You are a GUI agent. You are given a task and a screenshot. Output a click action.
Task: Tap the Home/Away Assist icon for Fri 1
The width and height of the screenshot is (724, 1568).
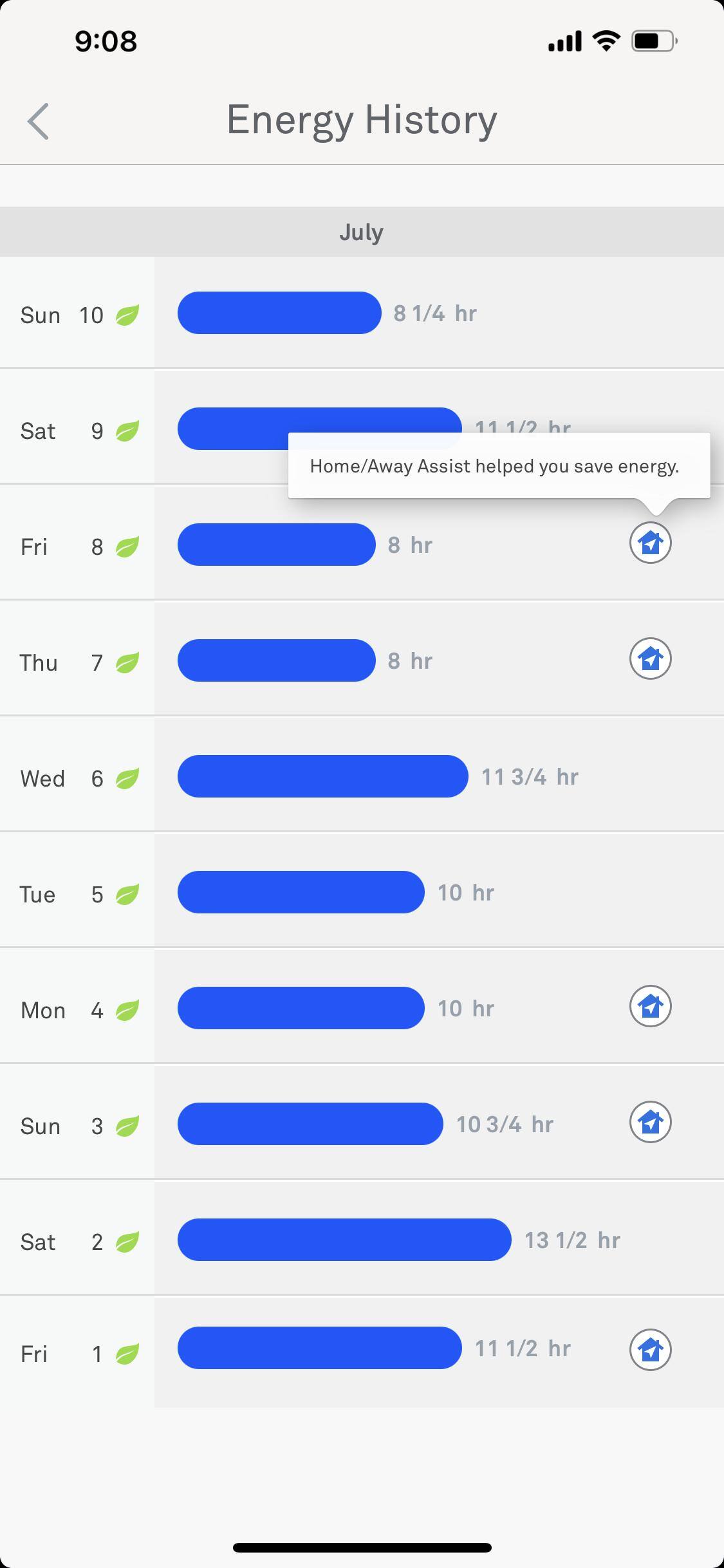[x=650, y=1350]
